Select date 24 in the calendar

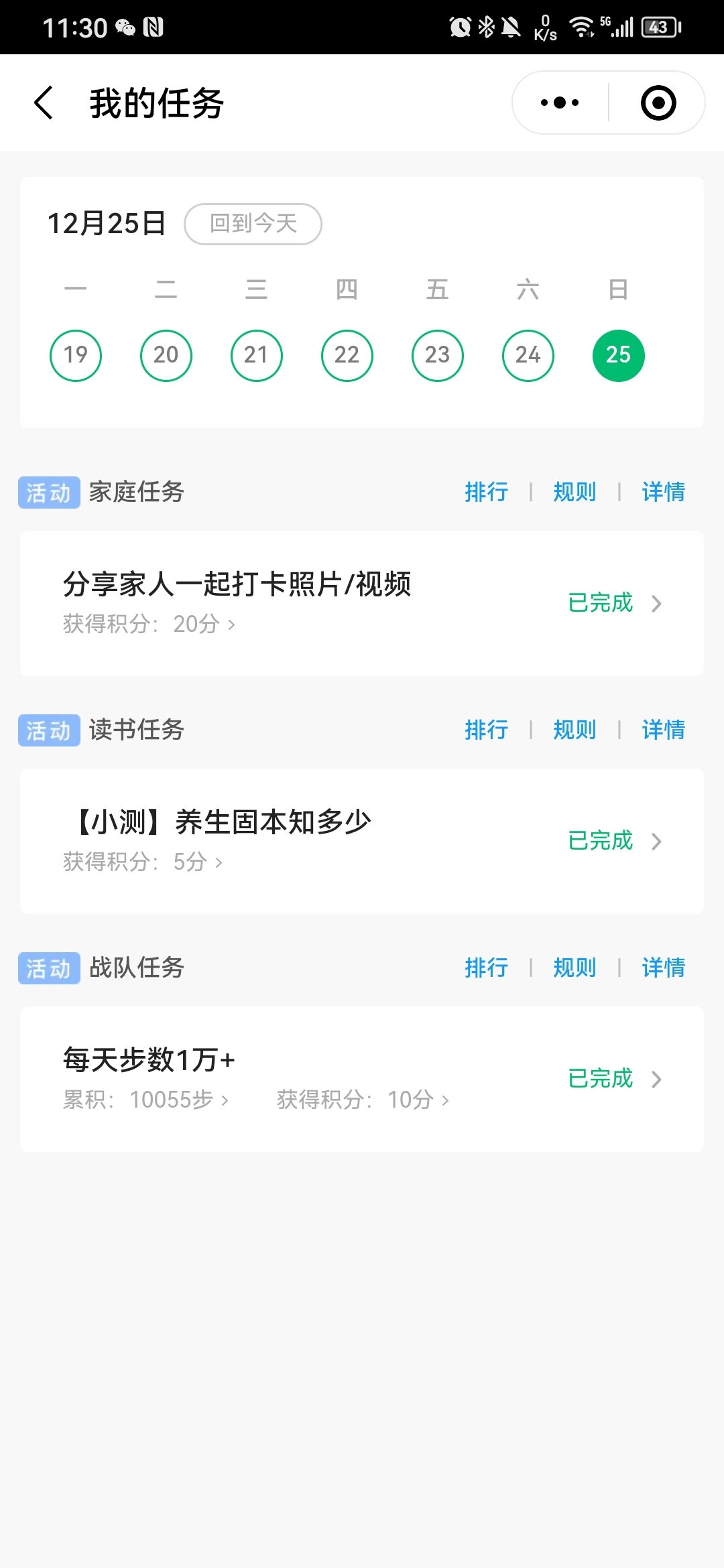(x=528, y=355)
